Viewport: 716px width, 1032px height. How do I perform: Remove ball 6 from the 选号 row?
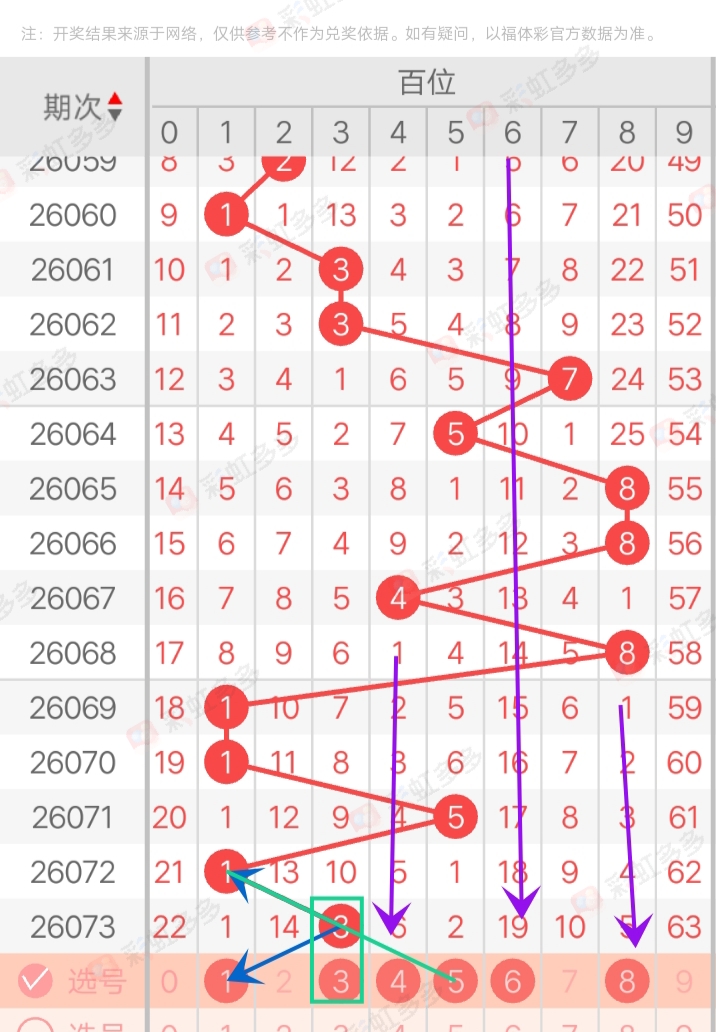tap(513, 982)
